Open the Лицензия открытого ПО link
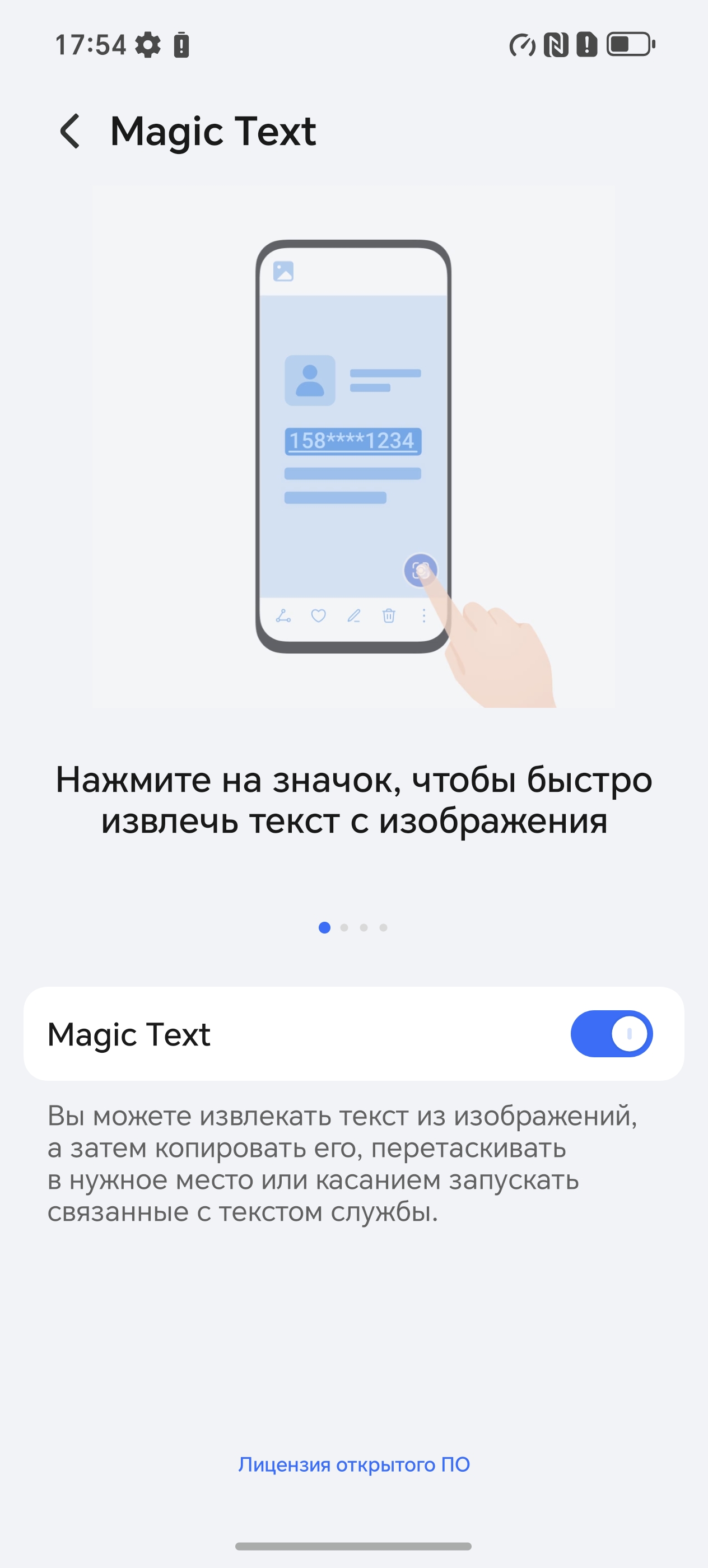 [353, 1464]
